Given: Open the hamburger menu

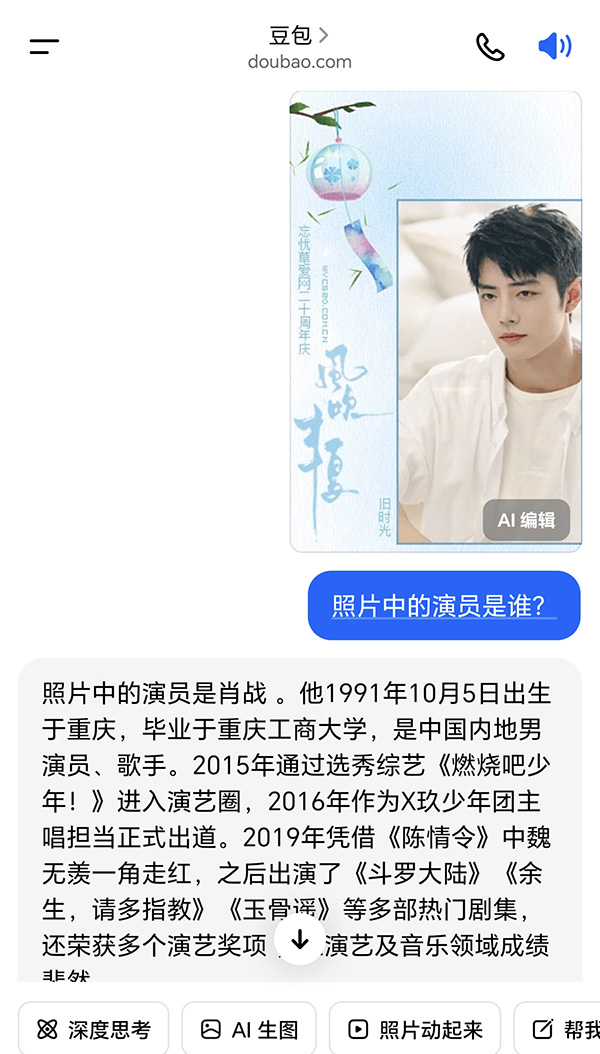Looking at the screenshot, I should [44, 46].
